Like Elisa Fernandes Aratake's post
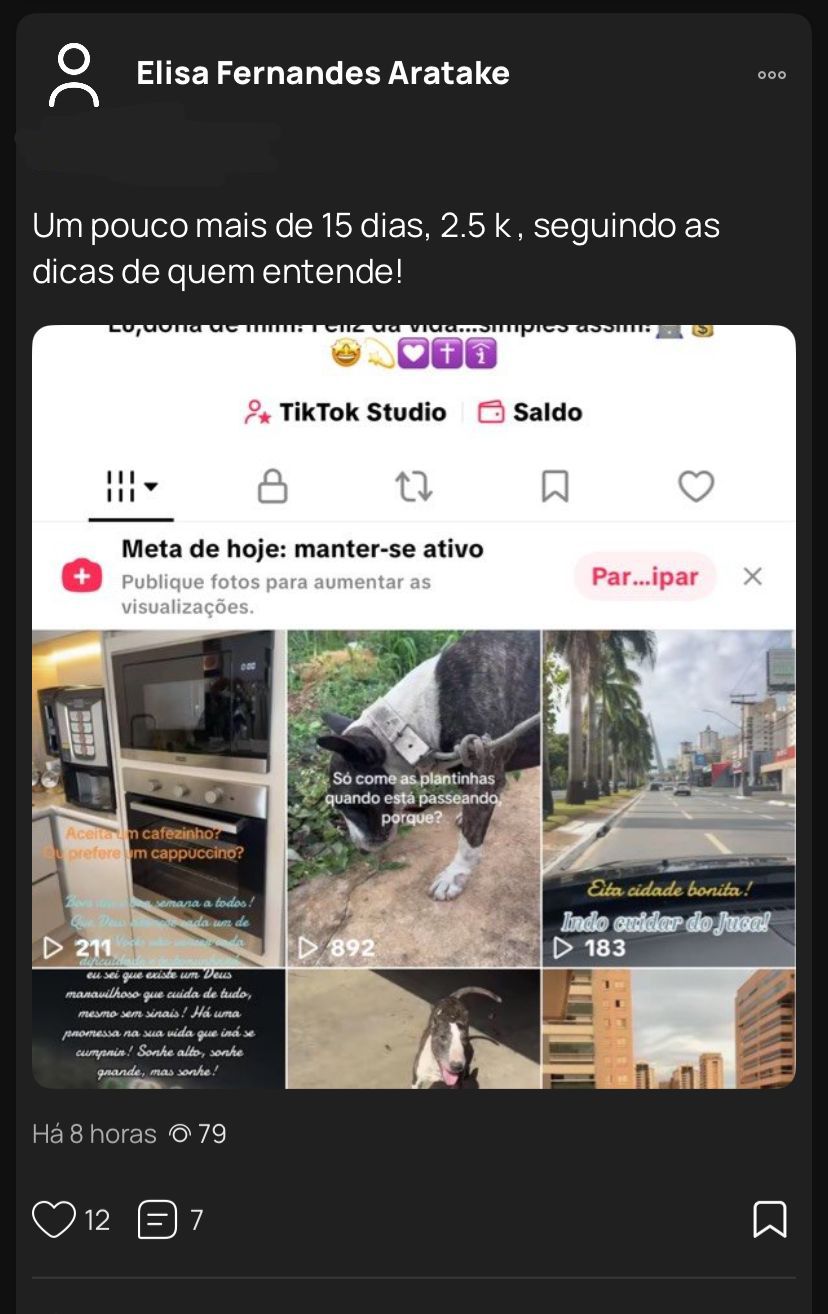828x1314 pixels. [x=54, y=1219]
